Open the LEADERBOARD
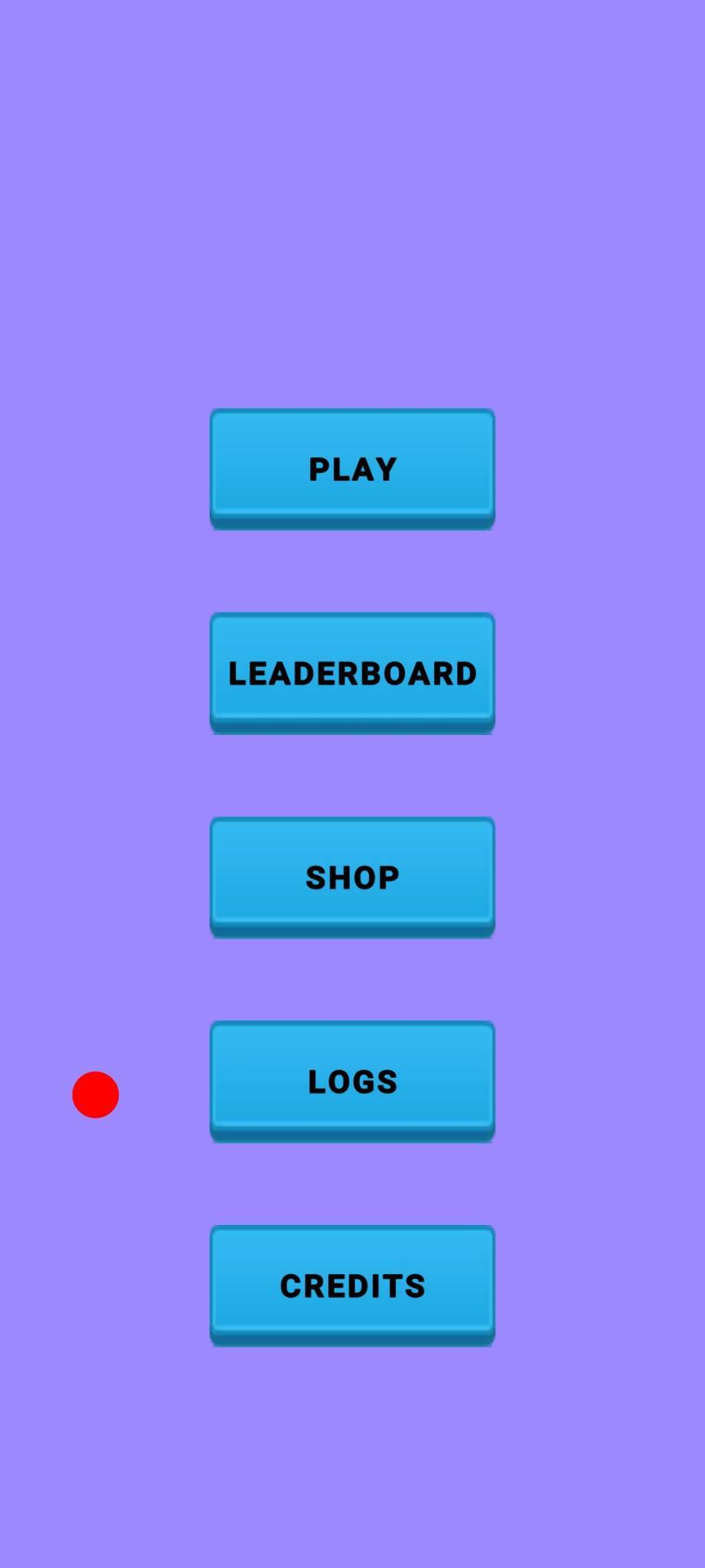Viewport: 705px width, 1568px height. [352, 672]
